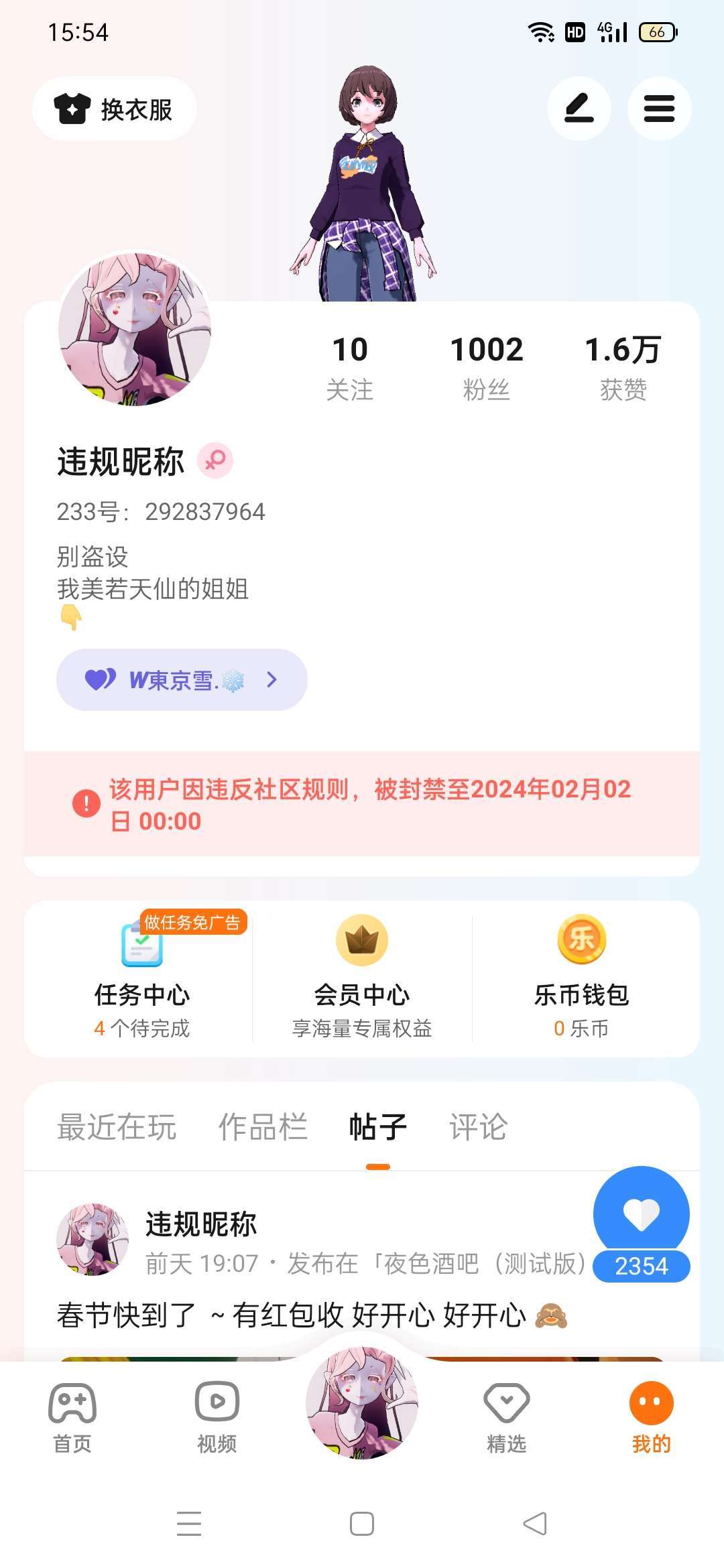Tap the system back button
This screenshot has height=1568, width=724.
pyautogui.click(x=535, y=1524)
